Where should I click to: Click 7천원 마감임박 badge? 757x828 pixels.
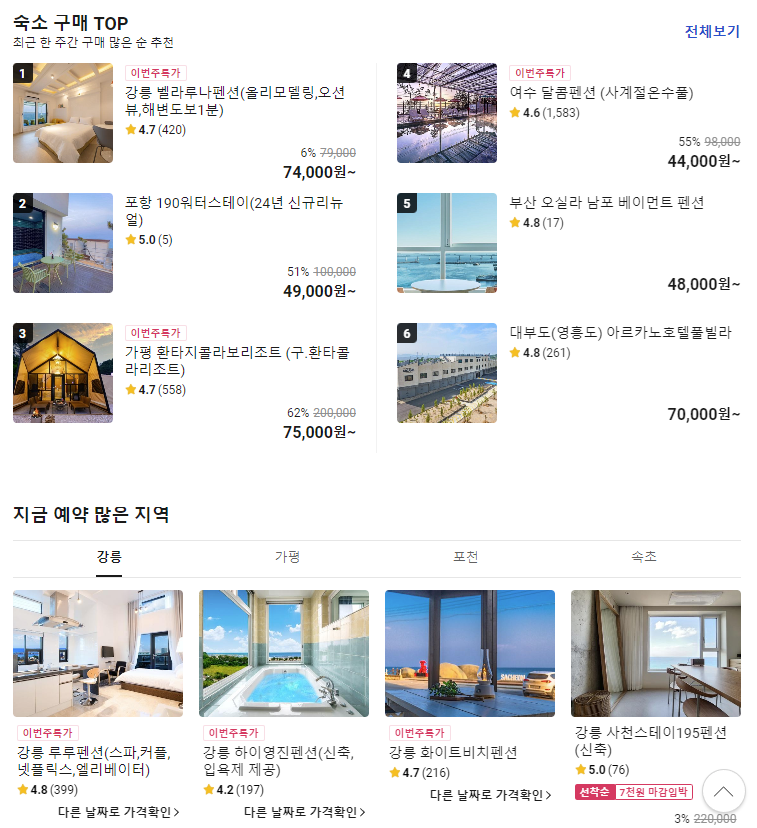[654, 790]
